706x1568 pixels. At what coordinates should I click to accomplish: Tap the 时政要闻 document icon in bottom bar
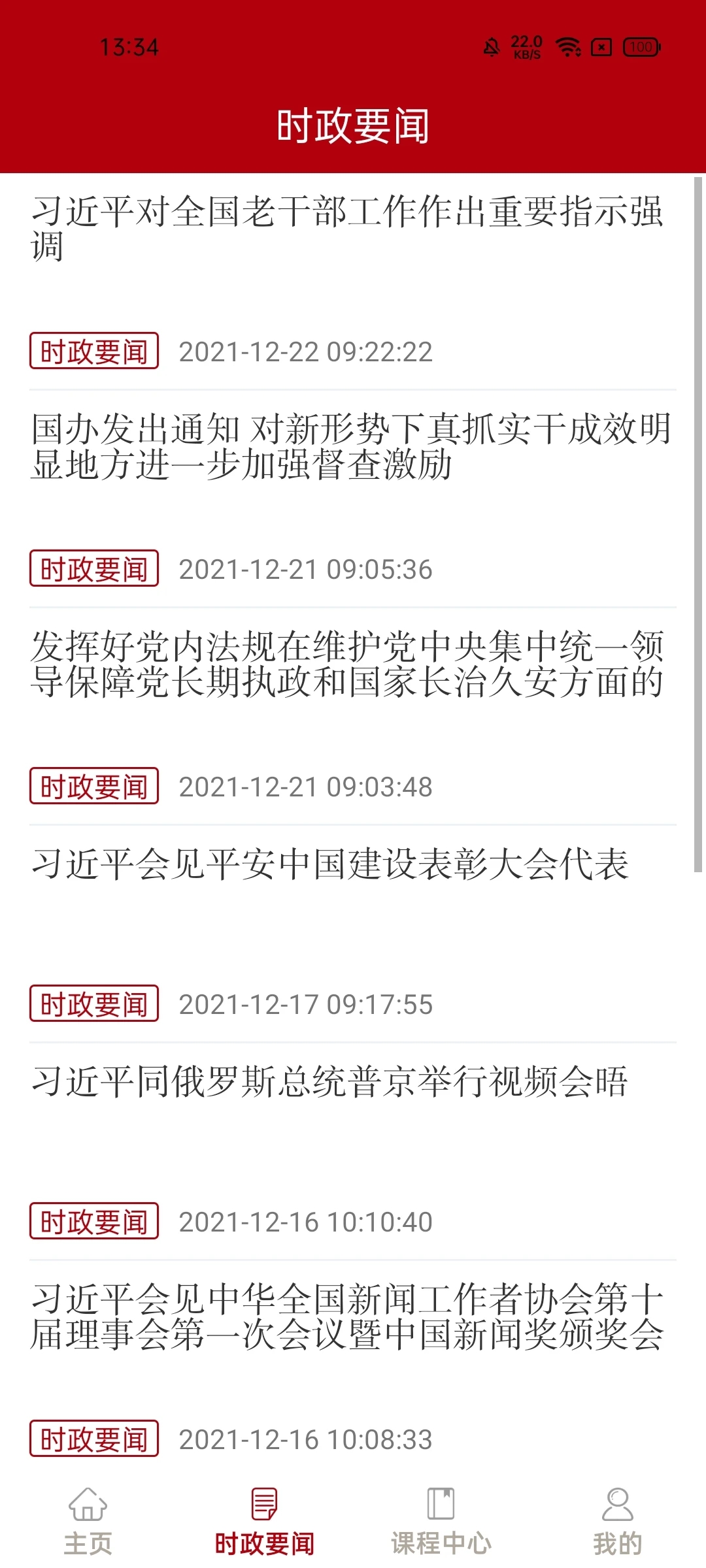(263, 1499)
